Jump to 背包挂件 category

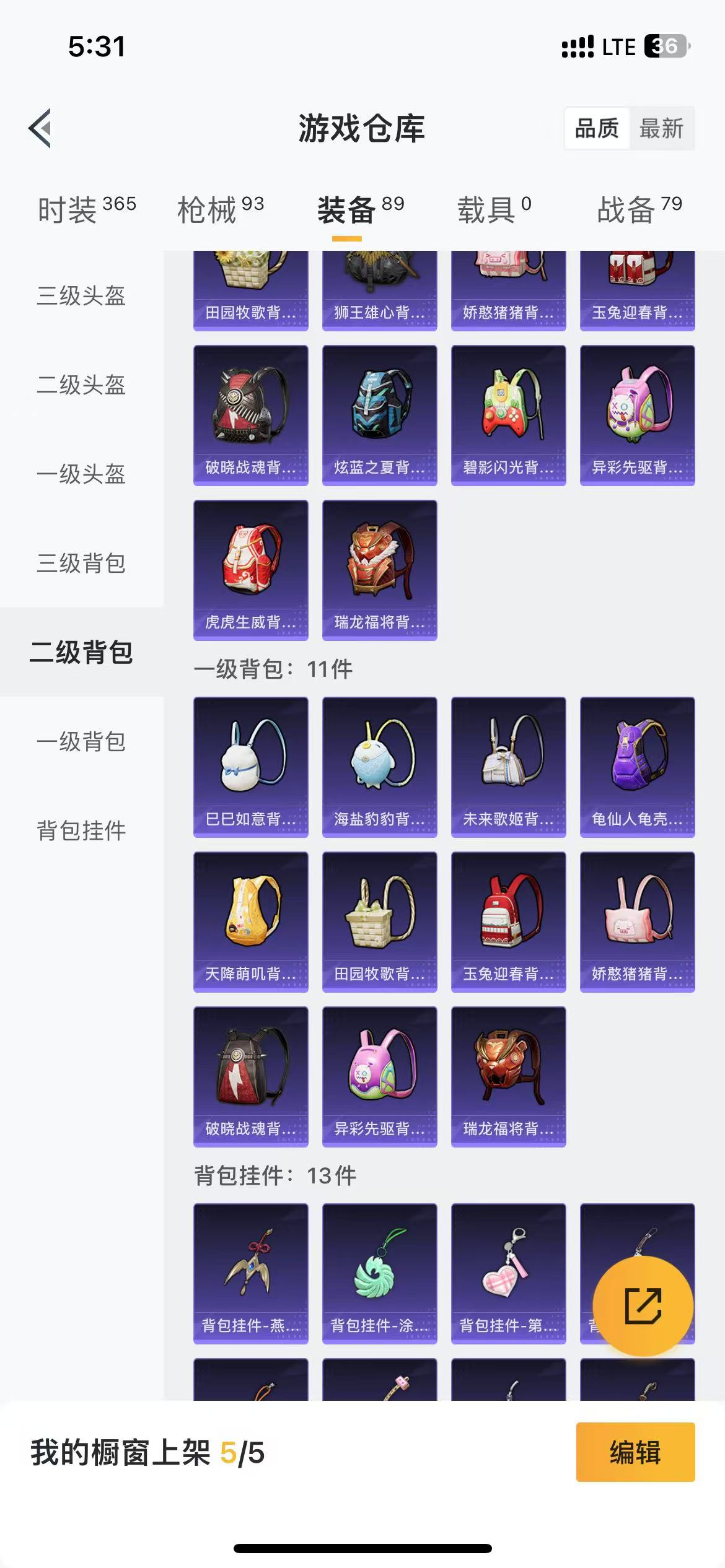pyautogui.click(x=81, y=830)
